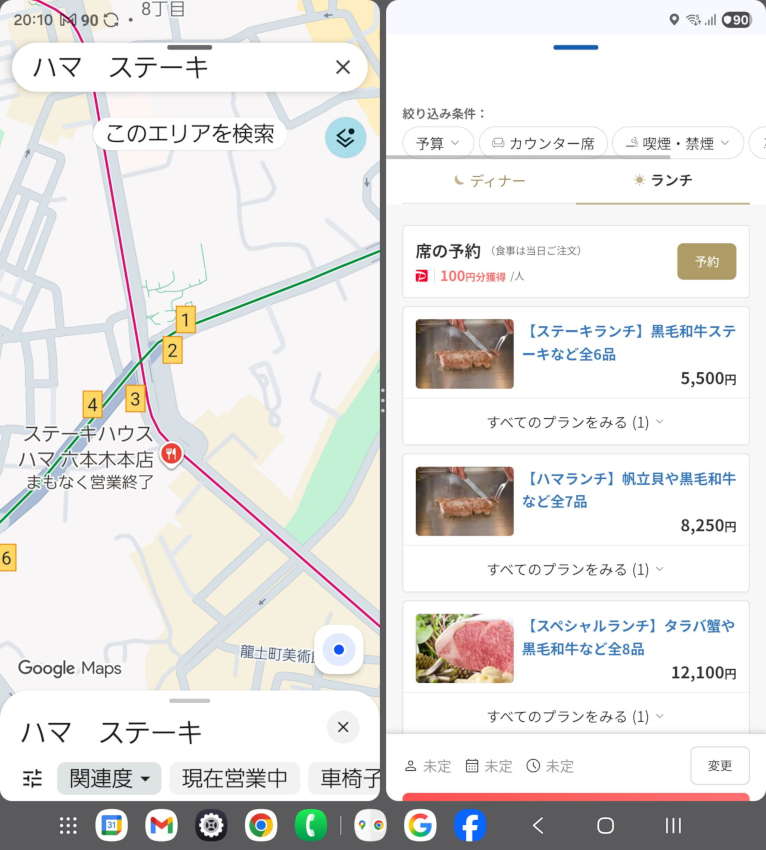This screenshot has width=766, height=850.
Task: Center map on my location
Action: tap(339, 650)
